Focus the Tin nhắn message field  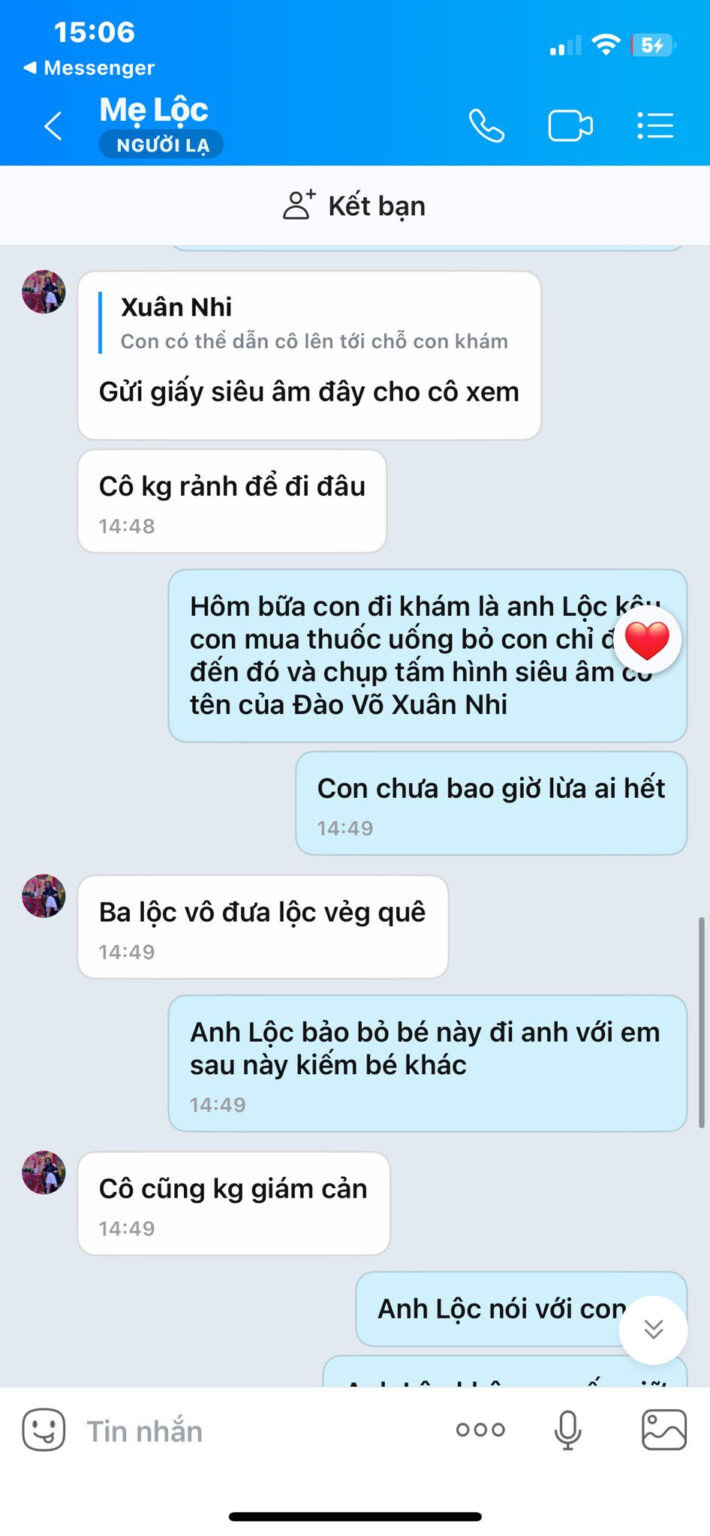[x=250, y=1431]
